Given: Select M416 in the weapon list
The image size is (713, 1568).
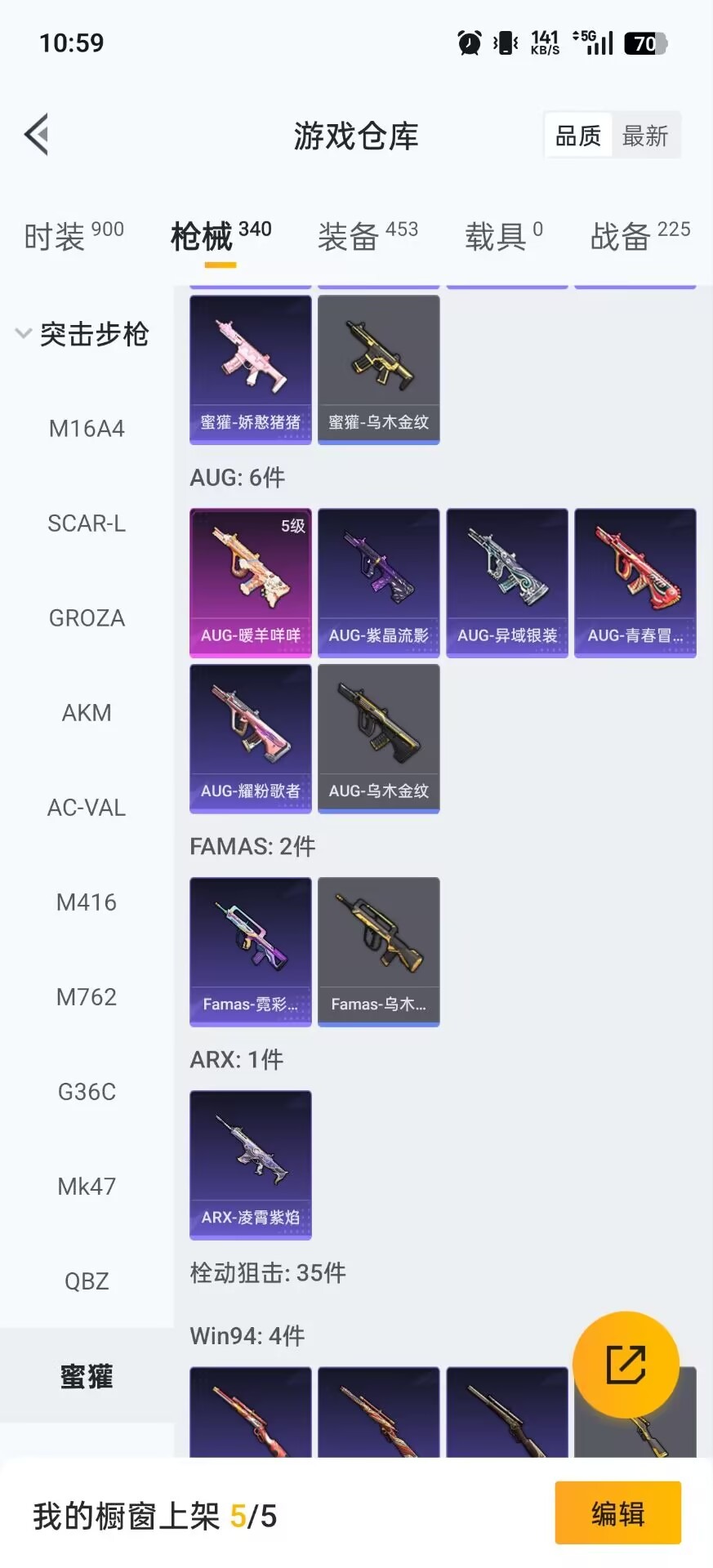Looking at the screenshot, I should 87,902.
